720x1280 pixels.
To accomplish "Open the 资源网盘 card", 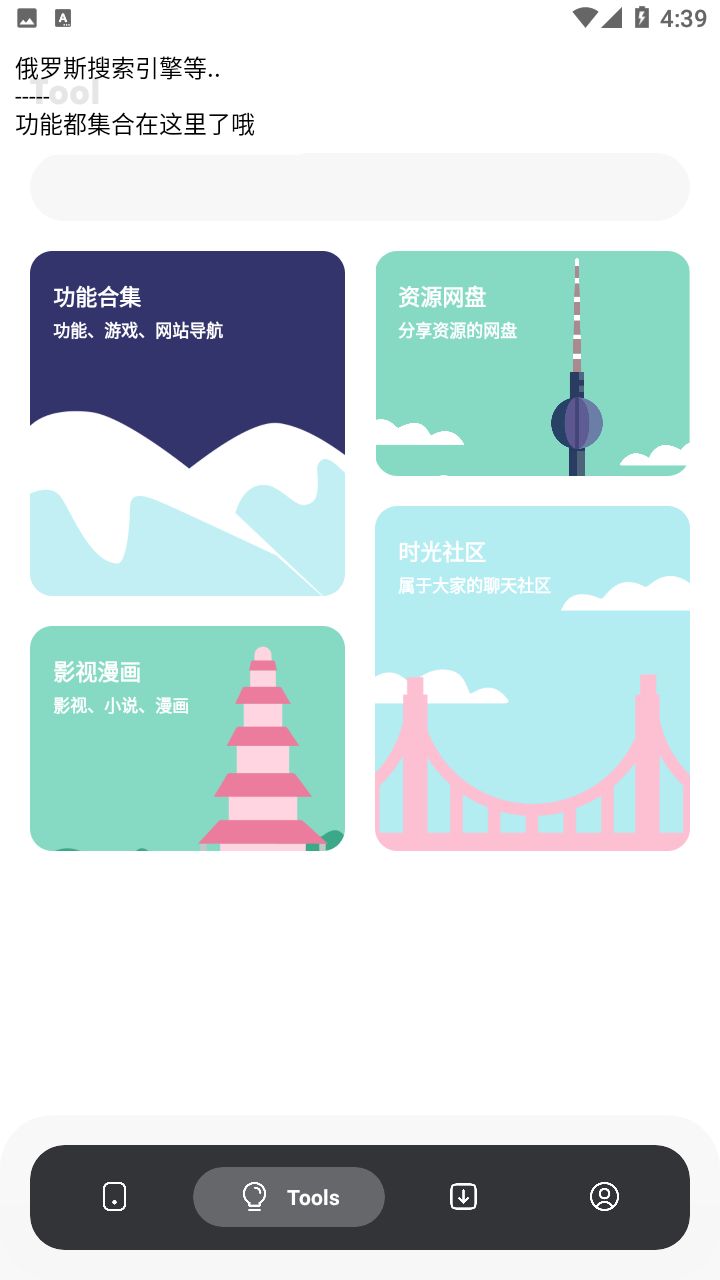I will pos(532,363).
